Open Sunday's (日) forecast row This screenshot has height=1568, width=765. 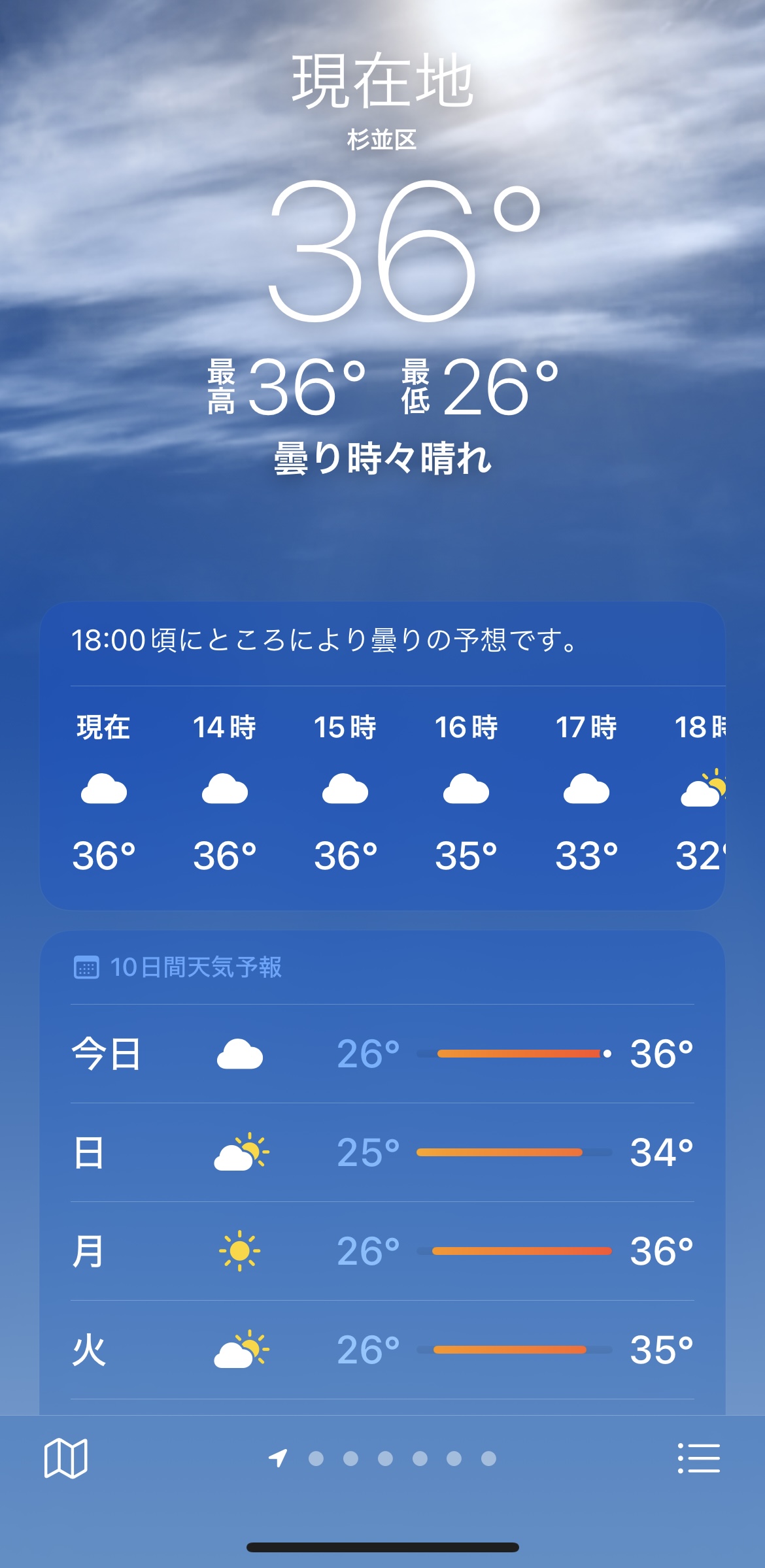(382, 1152)
